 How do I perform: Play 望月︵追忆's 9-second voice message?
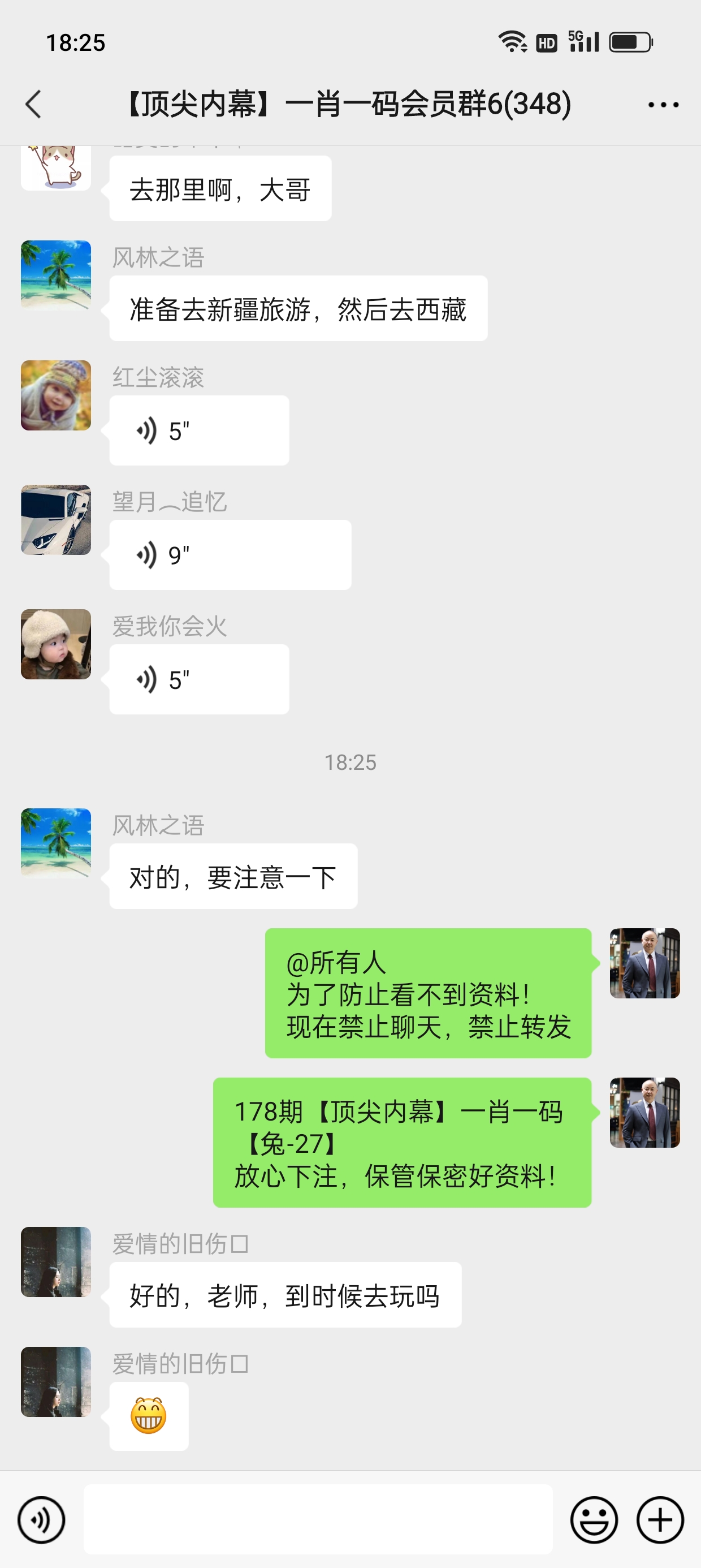click(x=230, y=555)
